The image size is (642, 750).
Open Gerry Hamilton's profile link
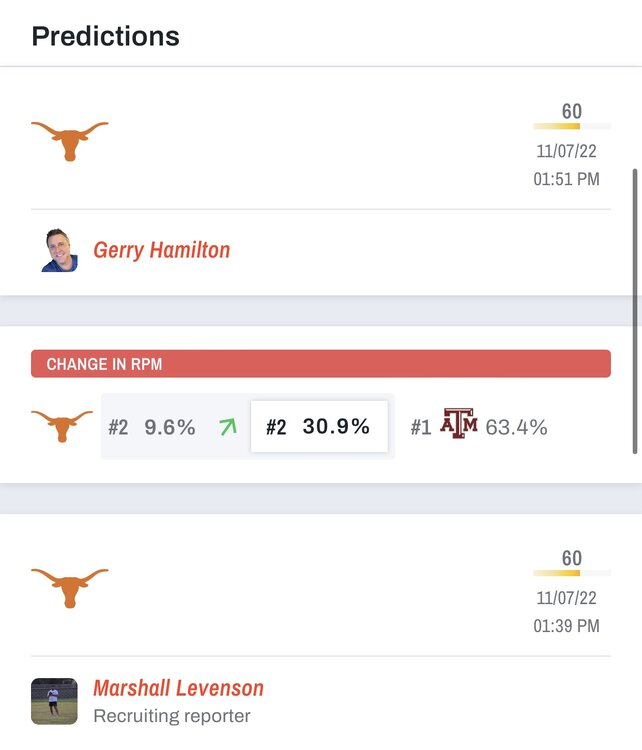pos(161,250)
